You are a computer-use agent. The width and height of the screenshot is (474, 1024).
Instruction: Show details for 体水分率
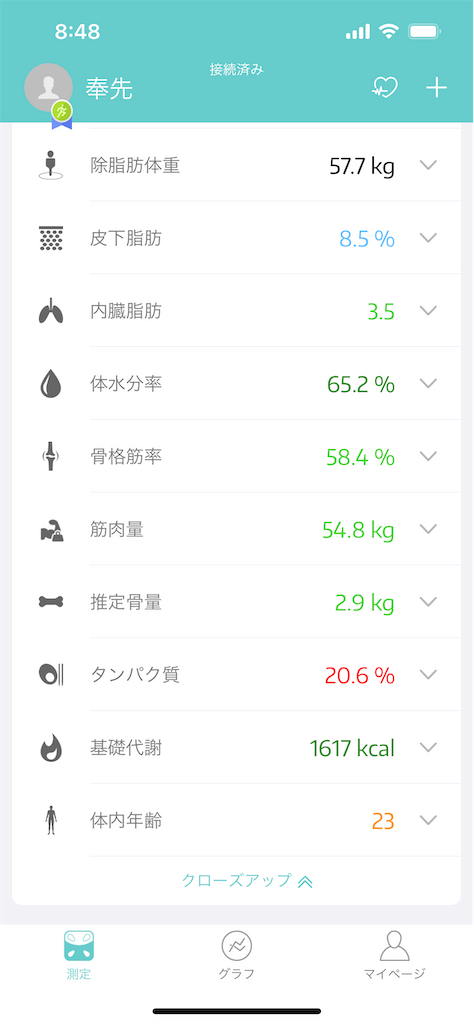236,383
